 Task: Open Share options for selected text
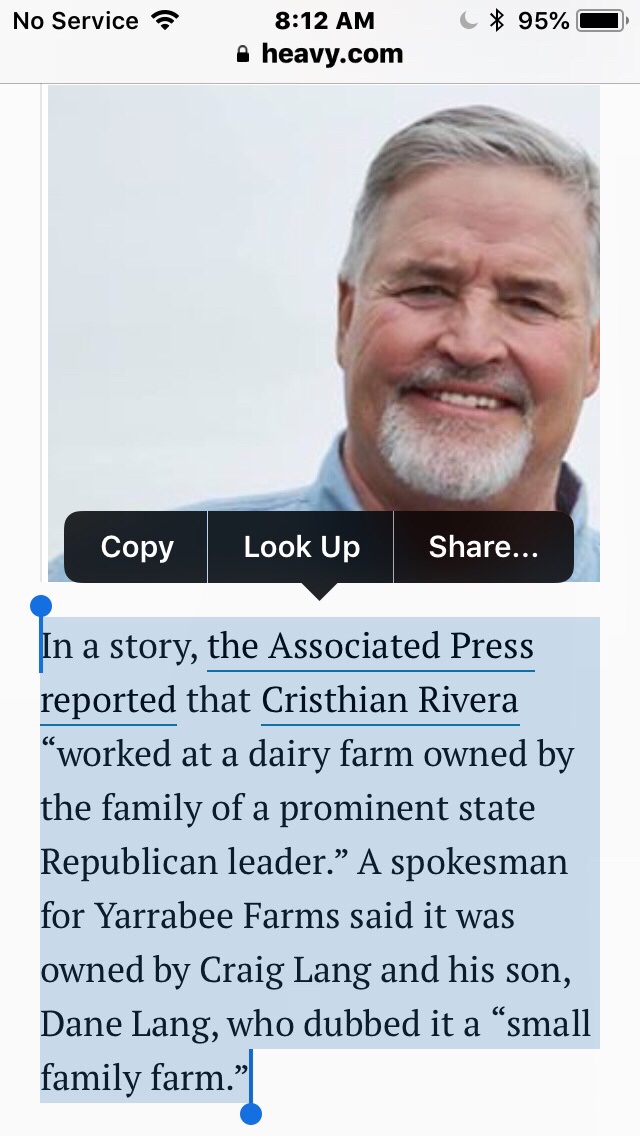pos(483,547)
